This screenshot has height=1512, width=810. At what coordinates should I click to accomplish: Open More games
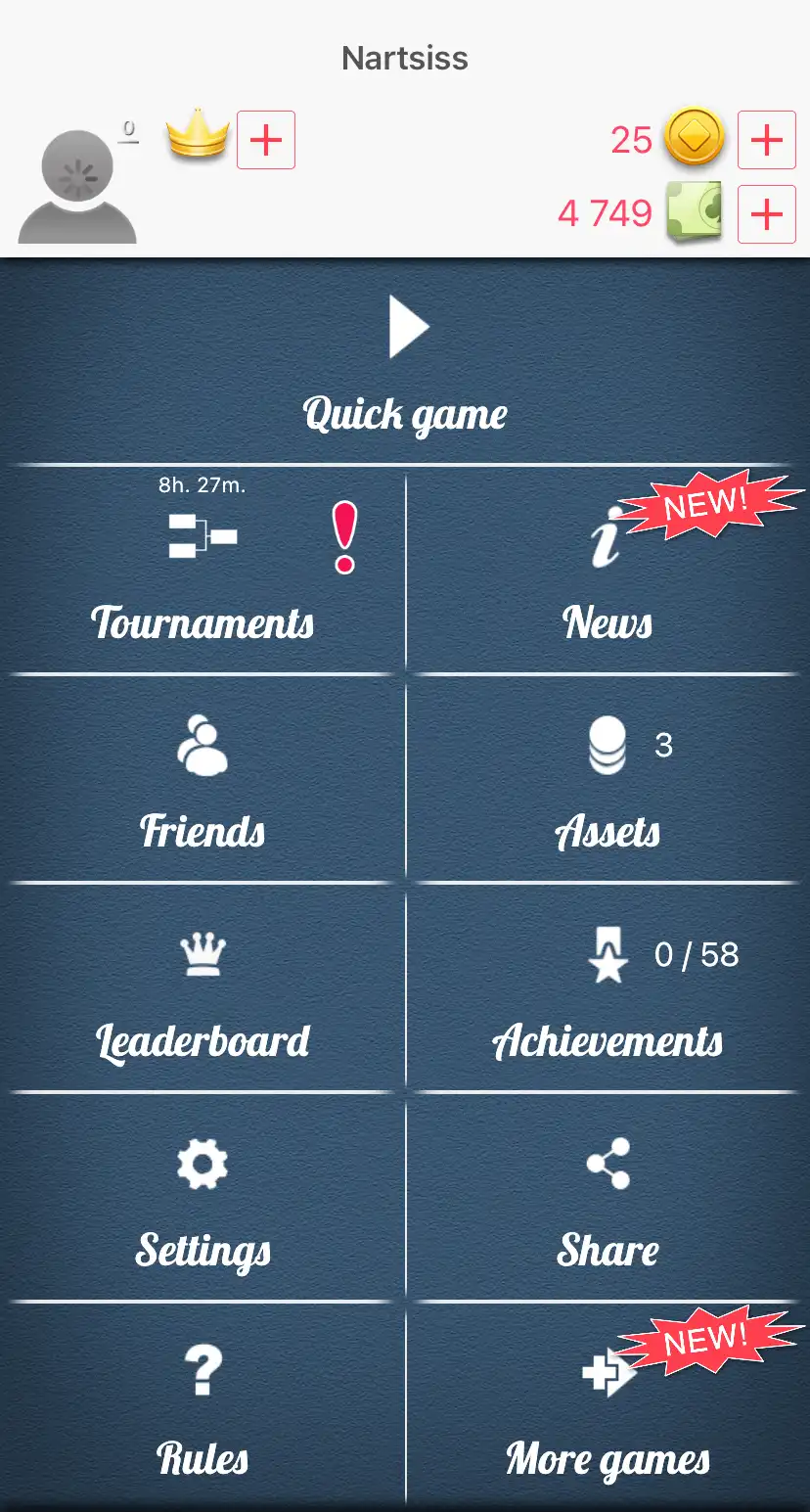click(x=607, y=1406)
